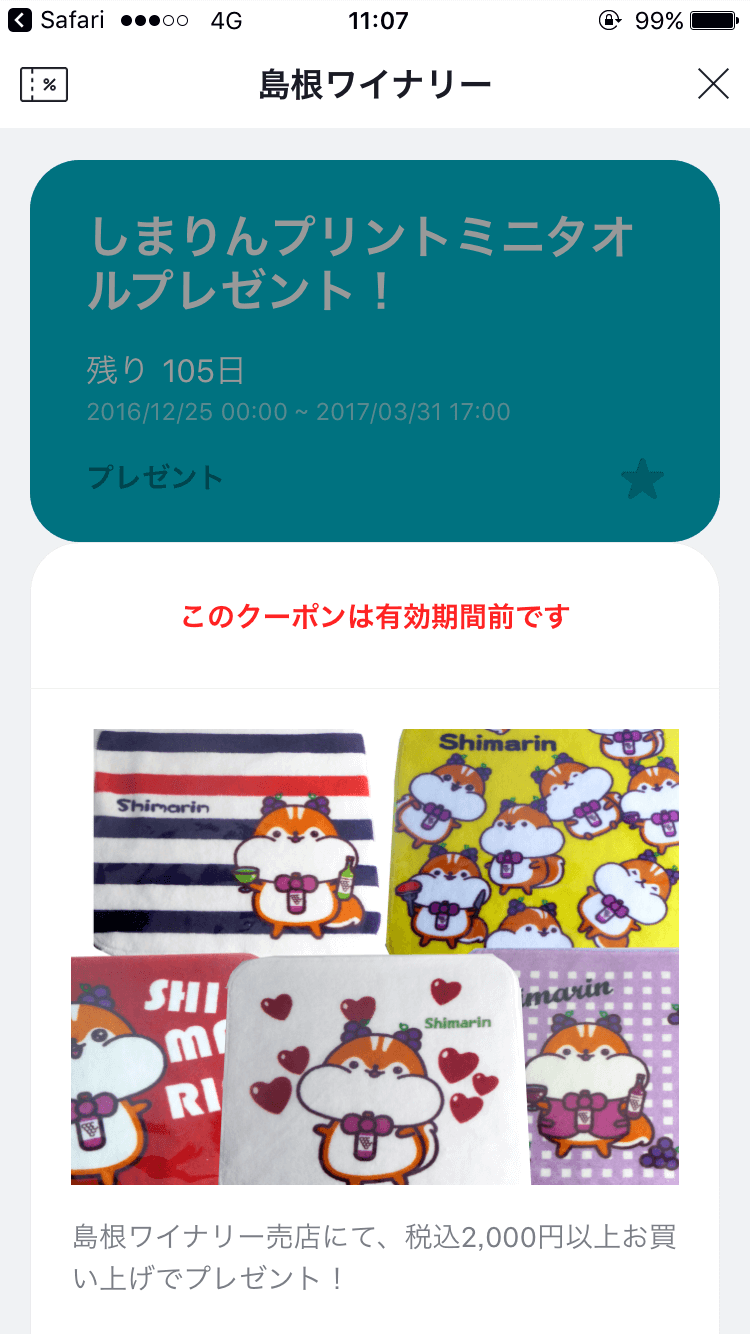Favorite this coupon with the star
This screenshot has height=1334, width=750.
click(642, 480)
